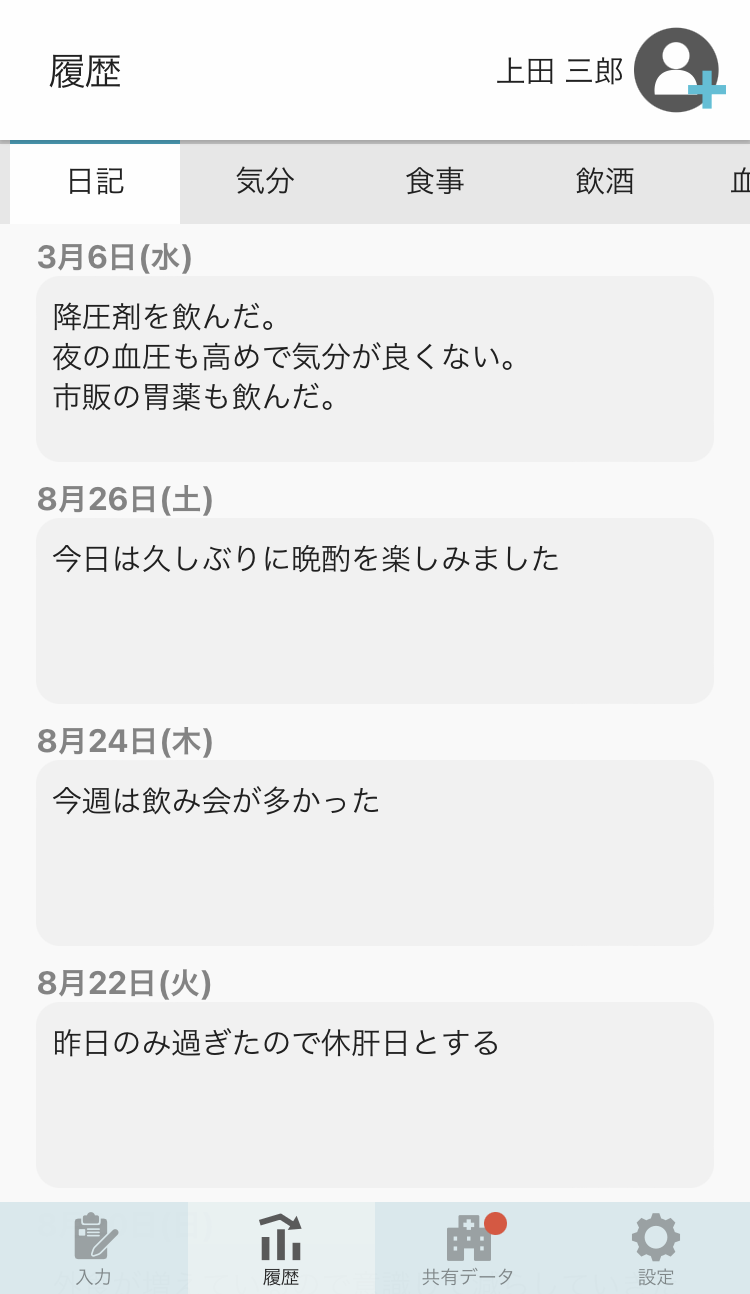Screen dimensions: 750x1294
Task: Select the 日記 tab
Action: click(95, 182)
